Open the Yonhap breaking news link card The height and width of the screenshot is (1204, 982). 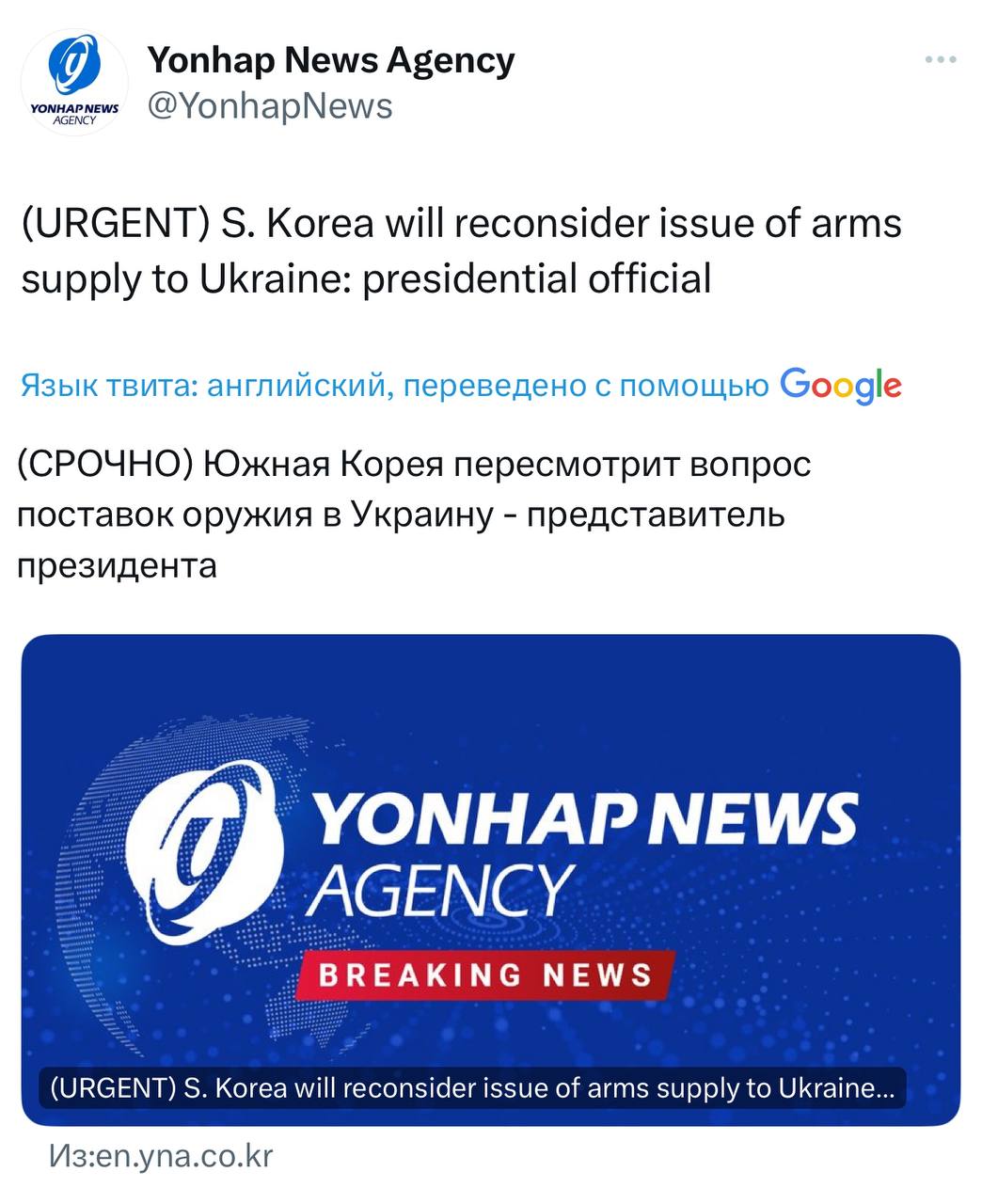point(490,879)
